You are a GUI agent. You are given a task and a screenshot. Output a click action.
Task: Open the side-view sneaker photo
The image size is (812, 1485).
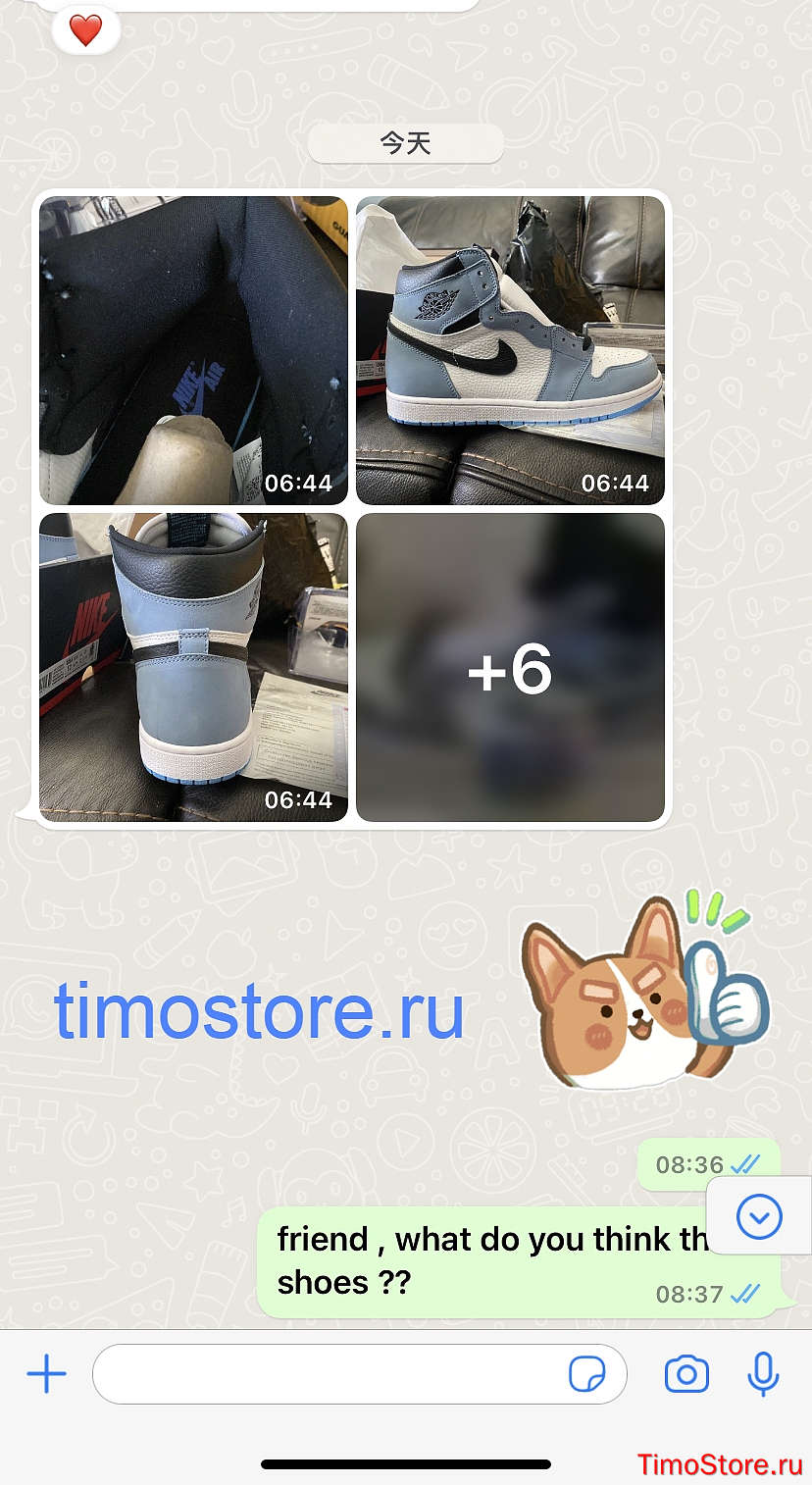point(510,350)
